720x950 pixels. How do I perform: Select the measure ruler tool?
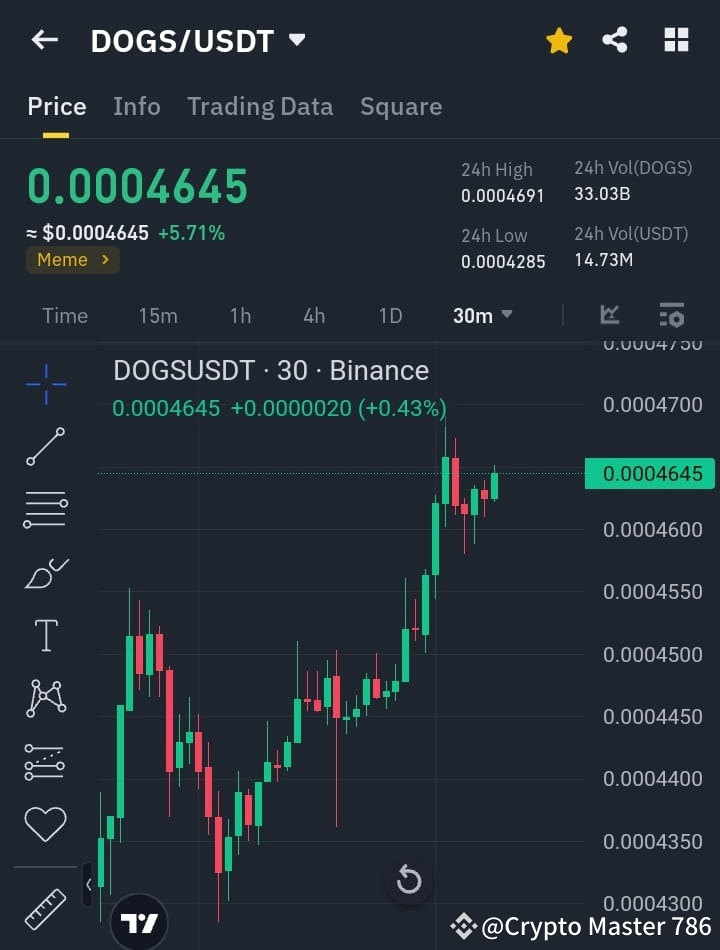pyautogui.click(x=45, y=906)
